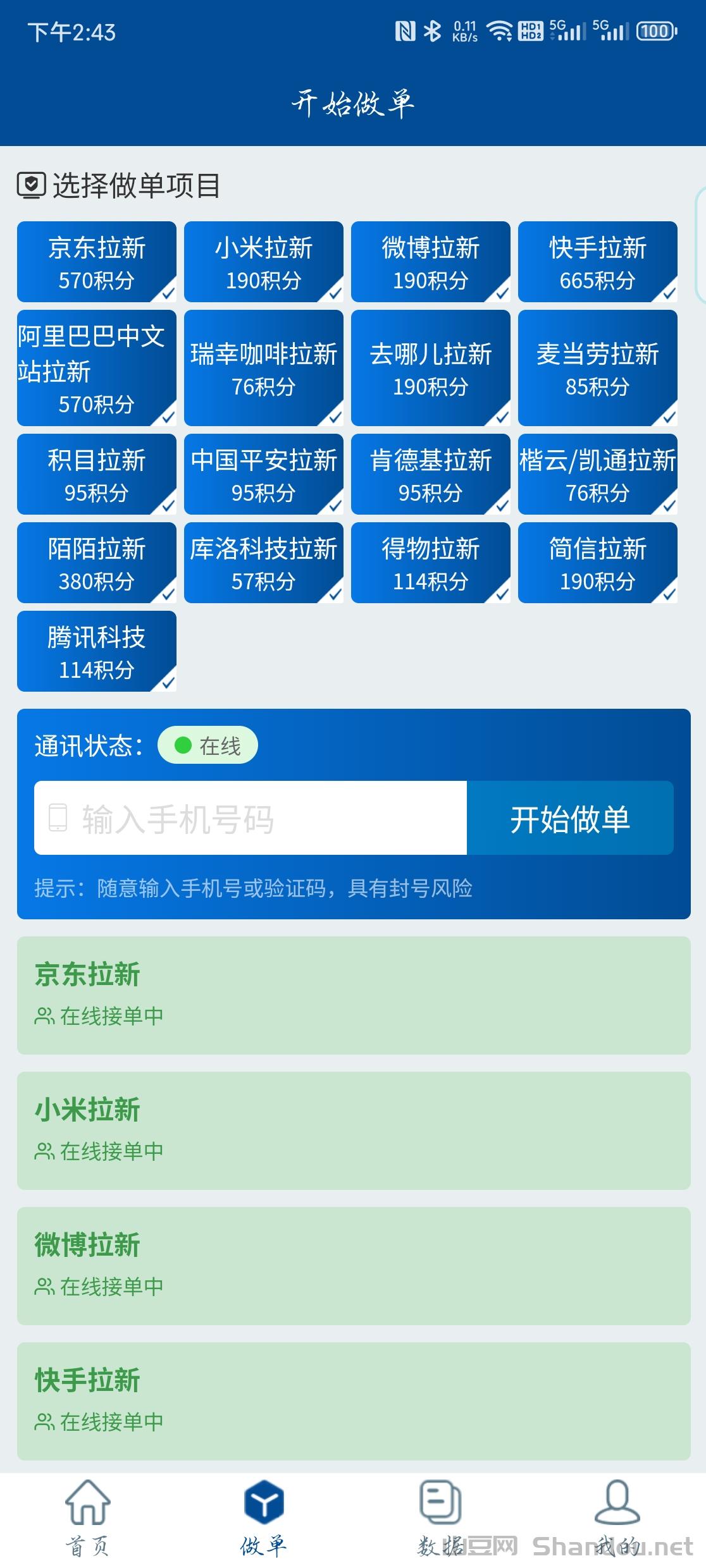The width and height of the screenshot is (706, 1568).
Task: Click the people icon beside 快手拉新 status
Action: coord(43,1421)
